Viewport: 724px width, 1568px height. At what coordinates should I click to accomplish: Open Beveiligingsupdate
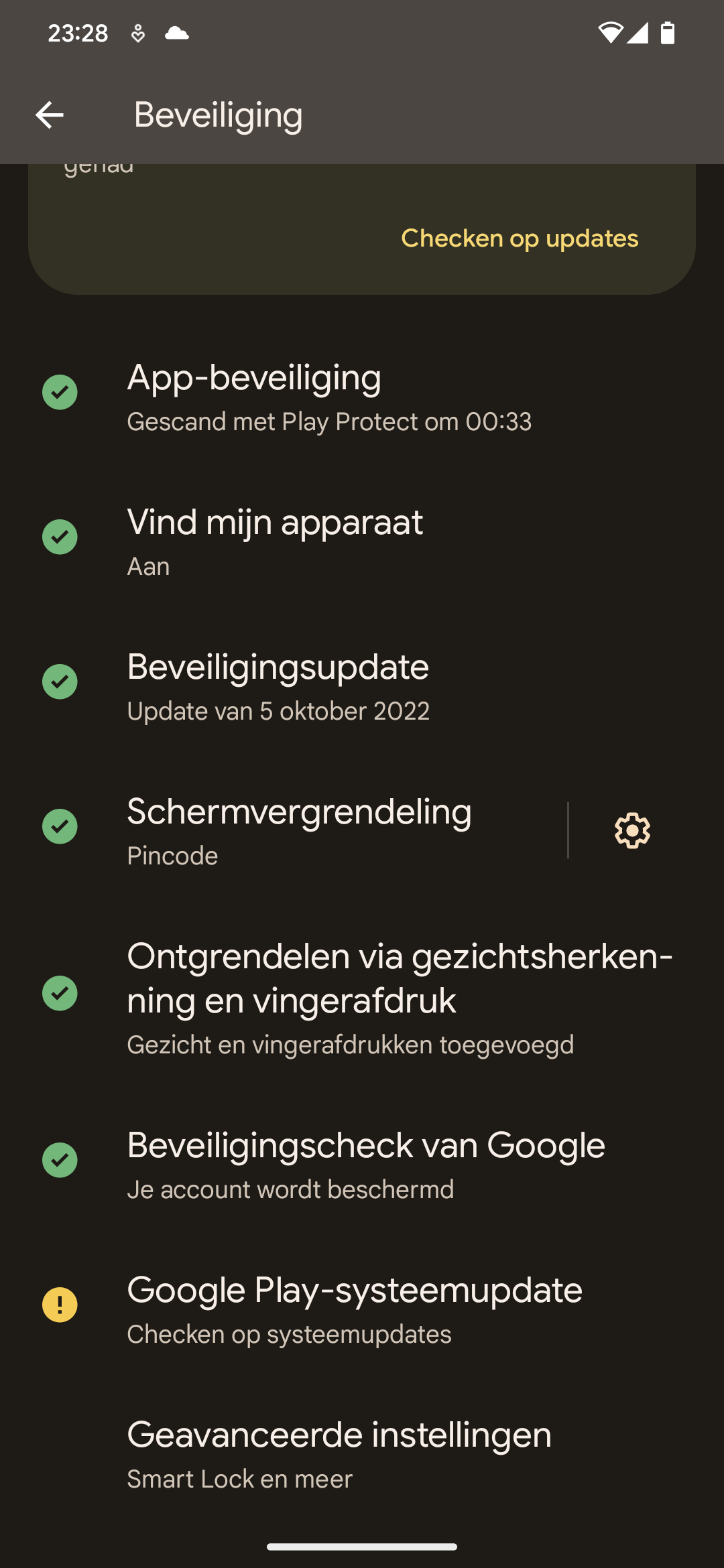(362, 685)
